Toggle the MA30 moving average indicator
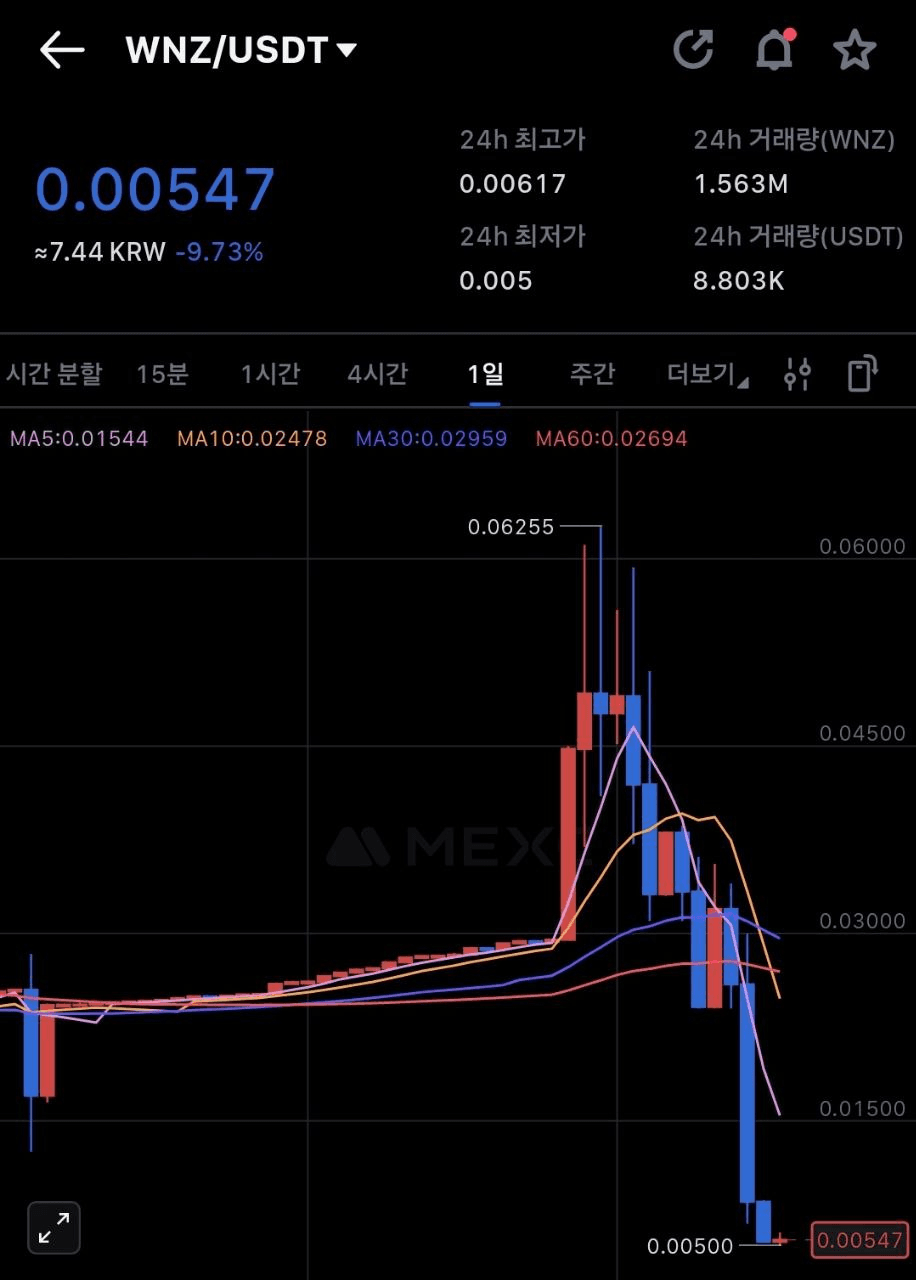The width and height of the screenshot is (916, 1280). 430,437
